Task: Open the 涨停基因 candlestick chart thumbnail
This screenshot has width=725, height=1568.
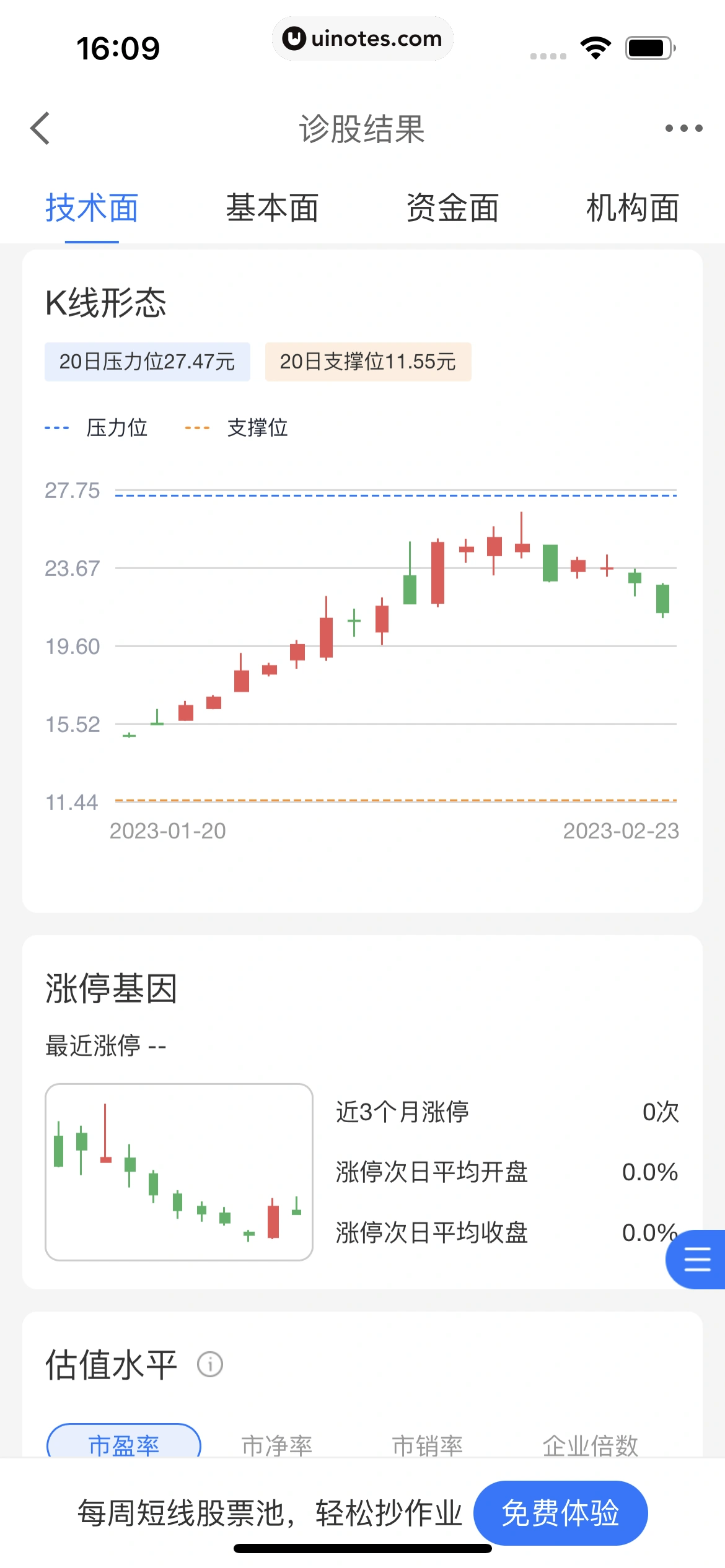Action: click(179, 1172)
